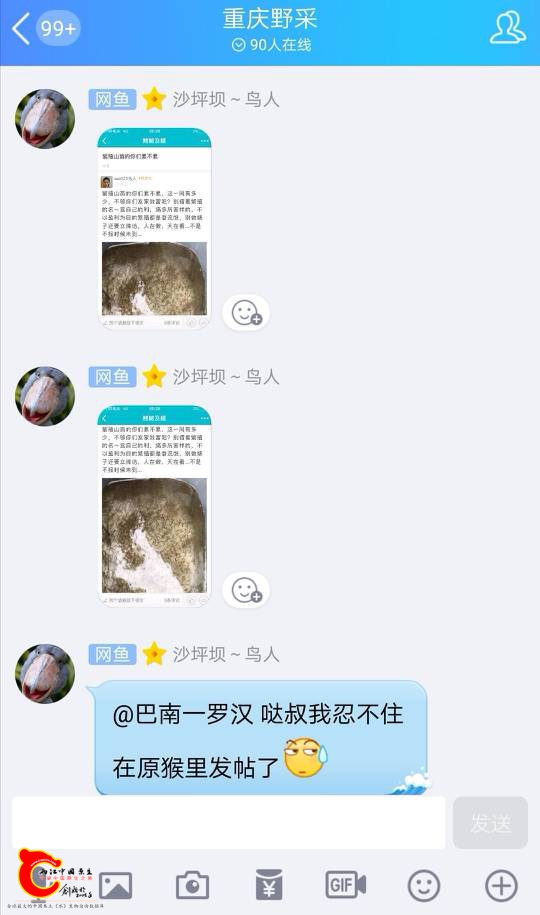540x915 pixels.
Task: Send the message with 发送 button
Action: coord(490,822)
